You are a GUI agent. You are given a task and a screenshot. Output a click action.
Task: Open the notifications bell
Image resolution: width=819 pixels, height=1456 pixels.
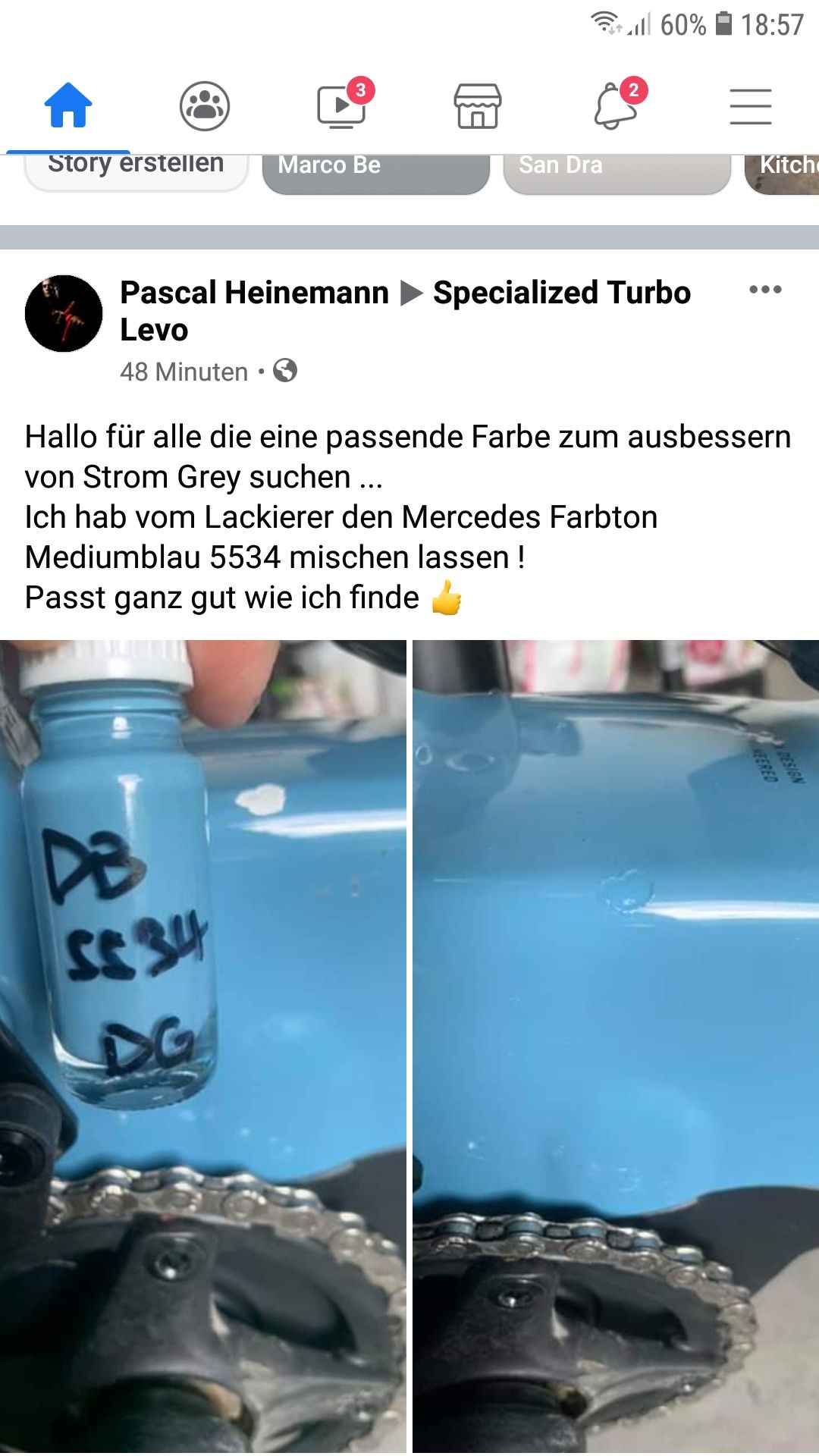tap(614, 105)
